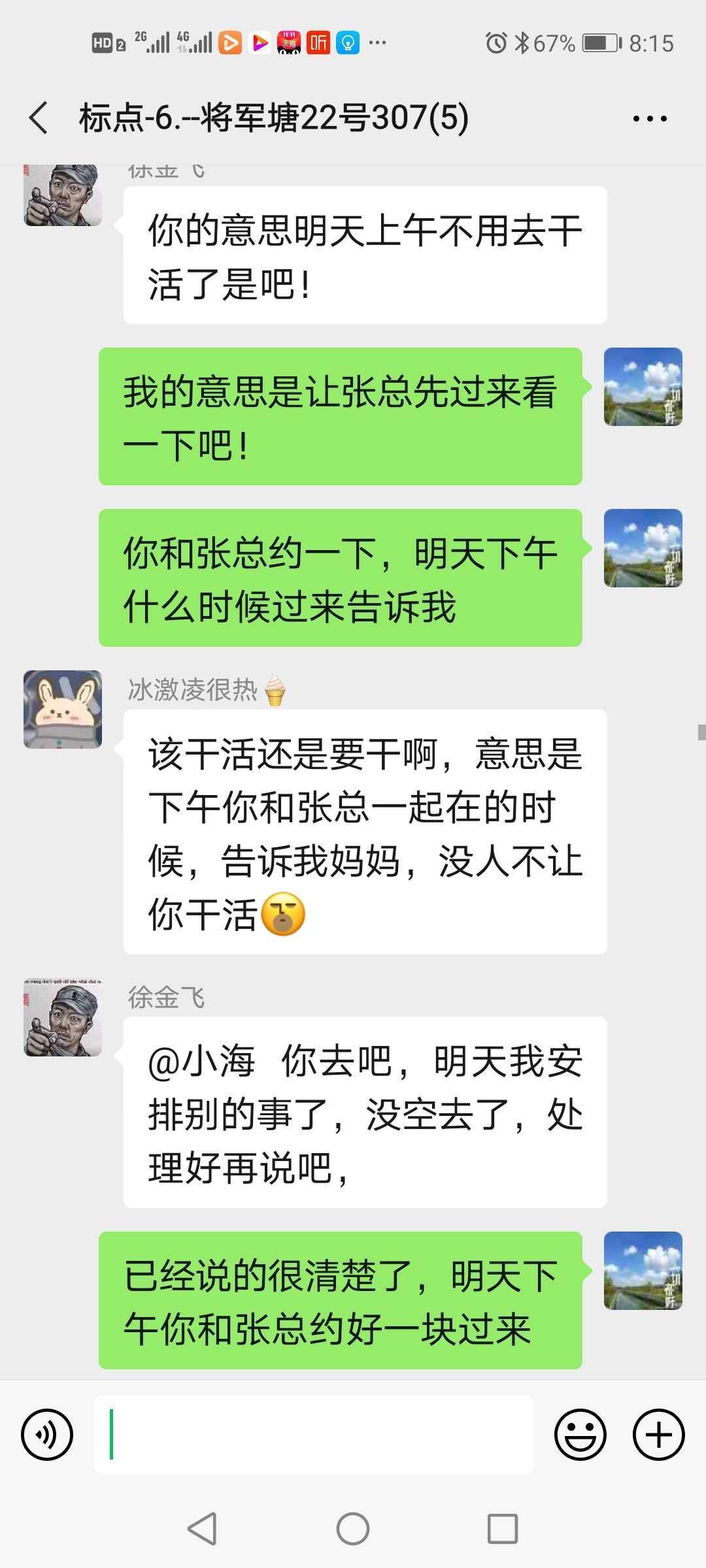This screenshot has width=706, height=1568.
Task: Focus the message text field
Action: coord(314,1434)
